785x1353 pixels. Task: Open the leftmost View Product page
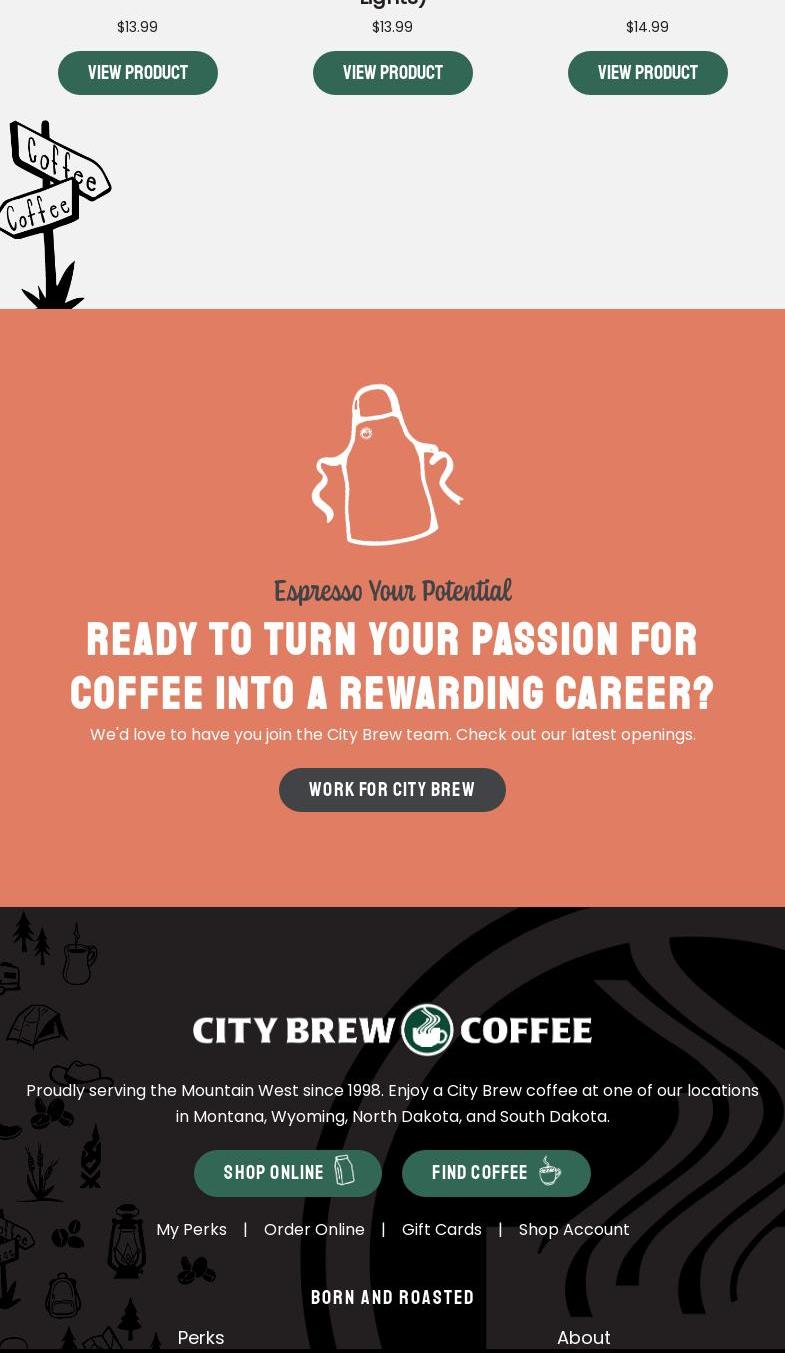tap(137, 72)
